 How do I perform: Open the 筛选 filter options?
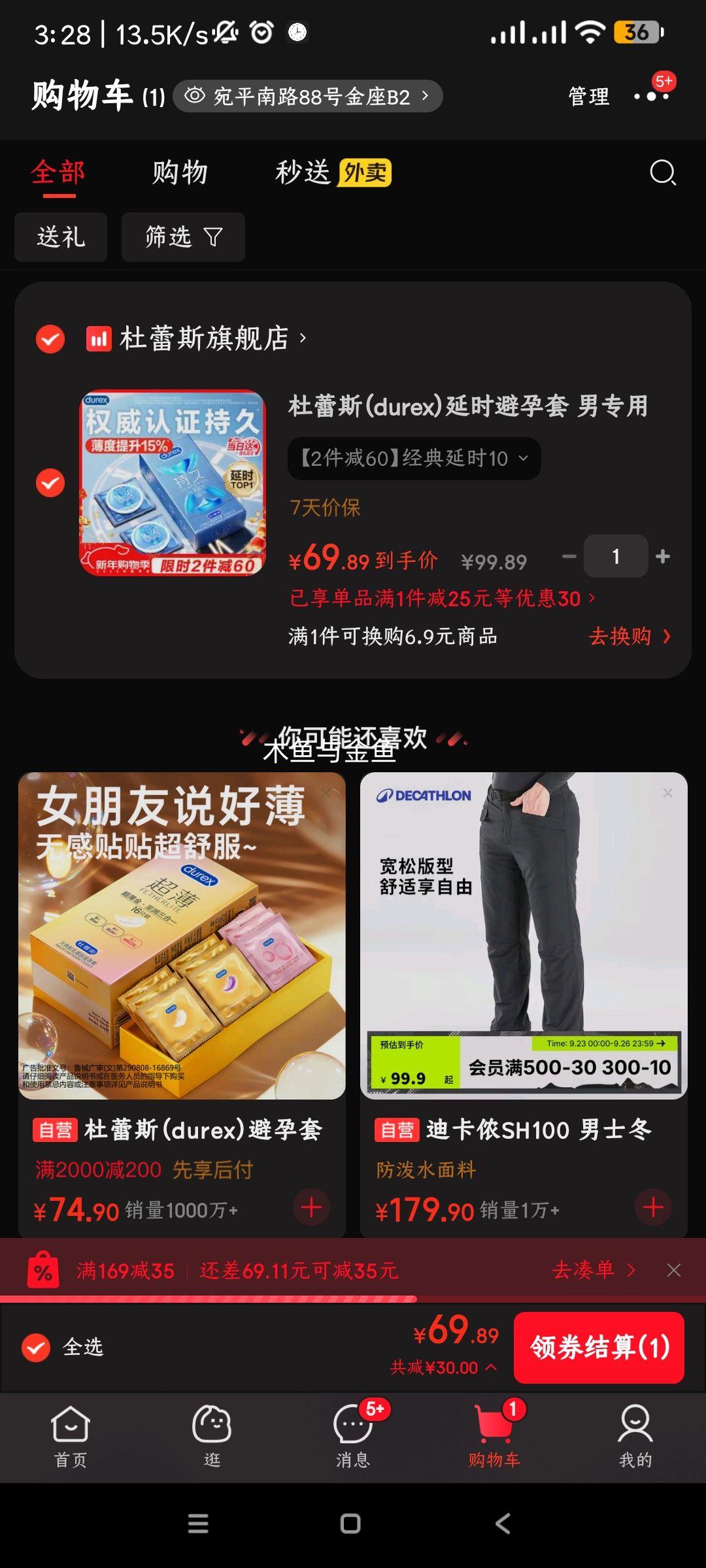[183, 237]
